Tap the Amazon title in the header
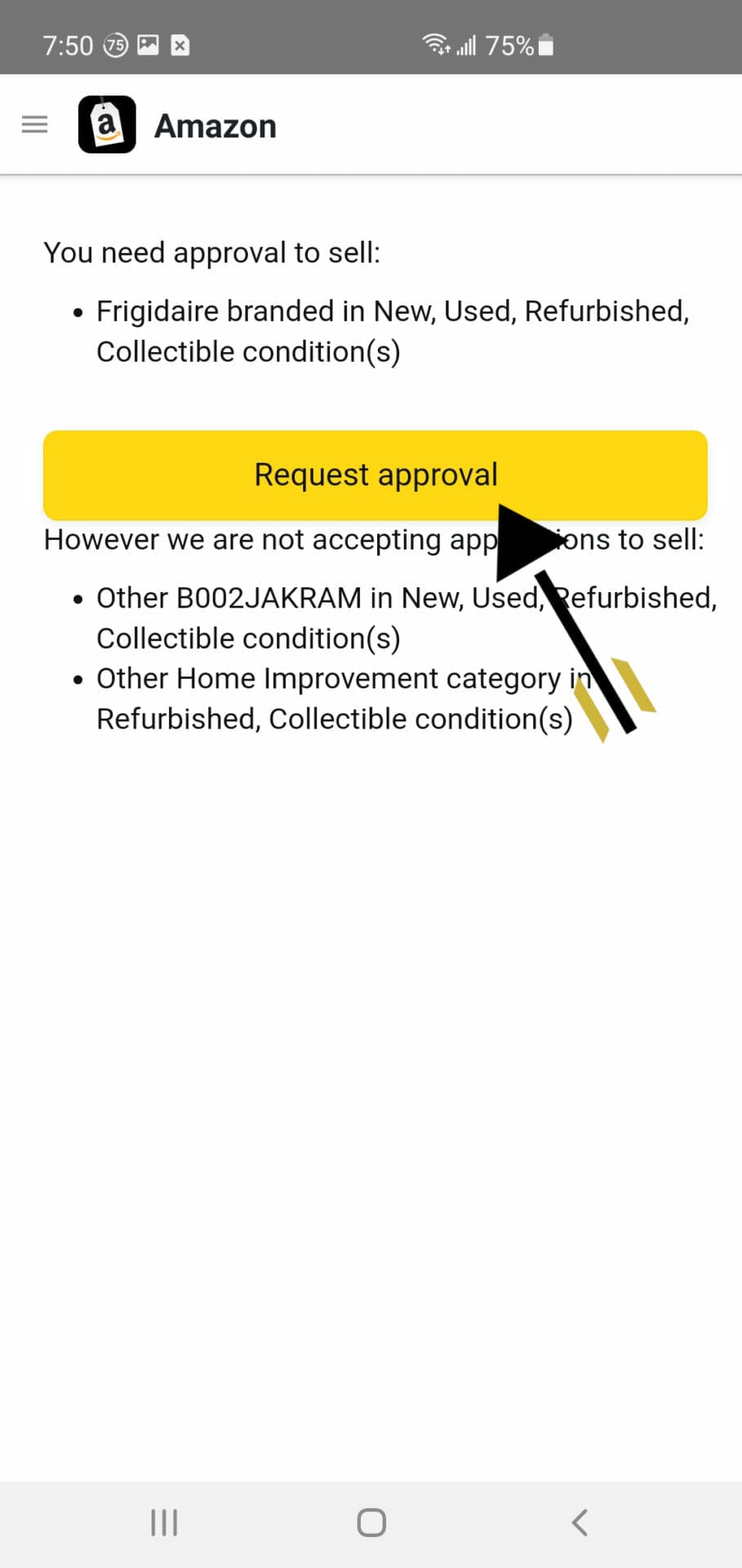This screenshot has height=1568, width=742. (214, 124)
